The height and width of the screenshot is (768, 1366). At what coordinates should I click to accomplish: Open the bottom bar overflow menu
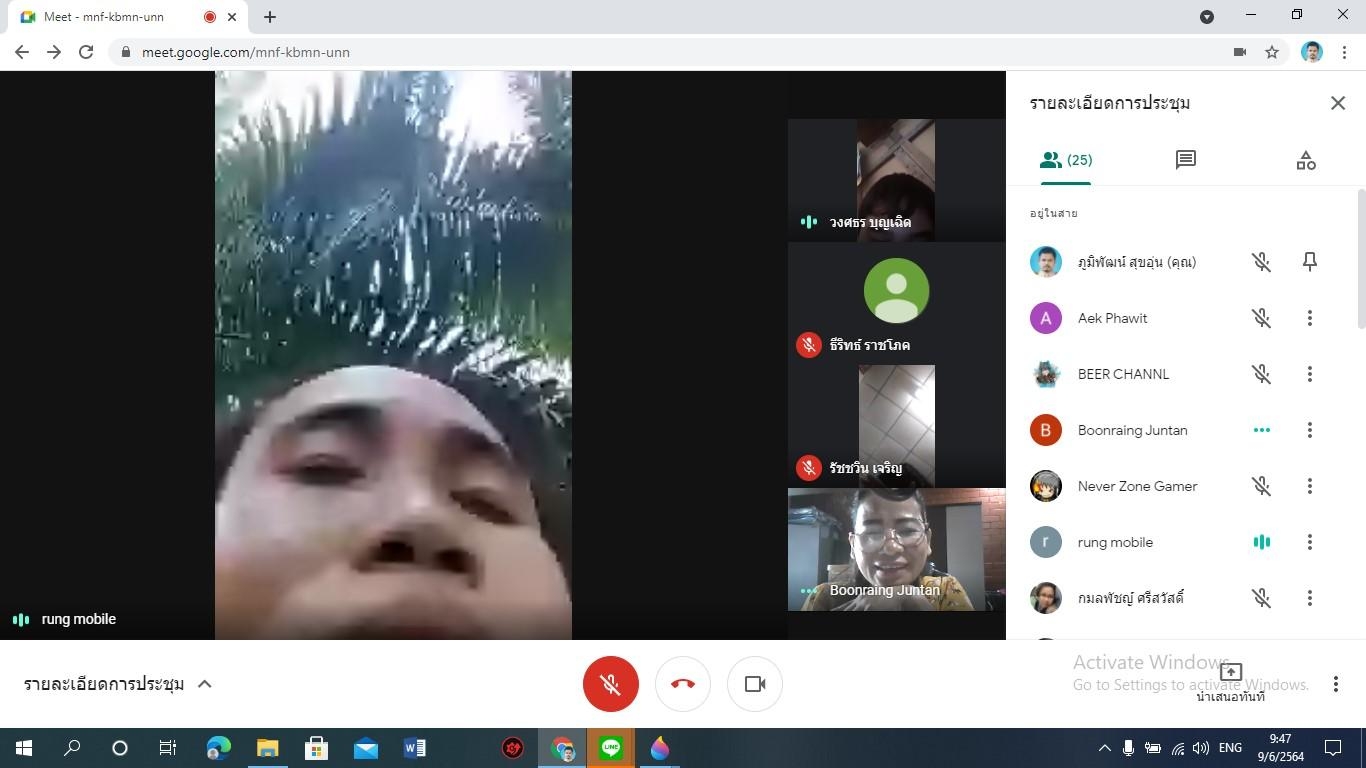pos(1335,684)
